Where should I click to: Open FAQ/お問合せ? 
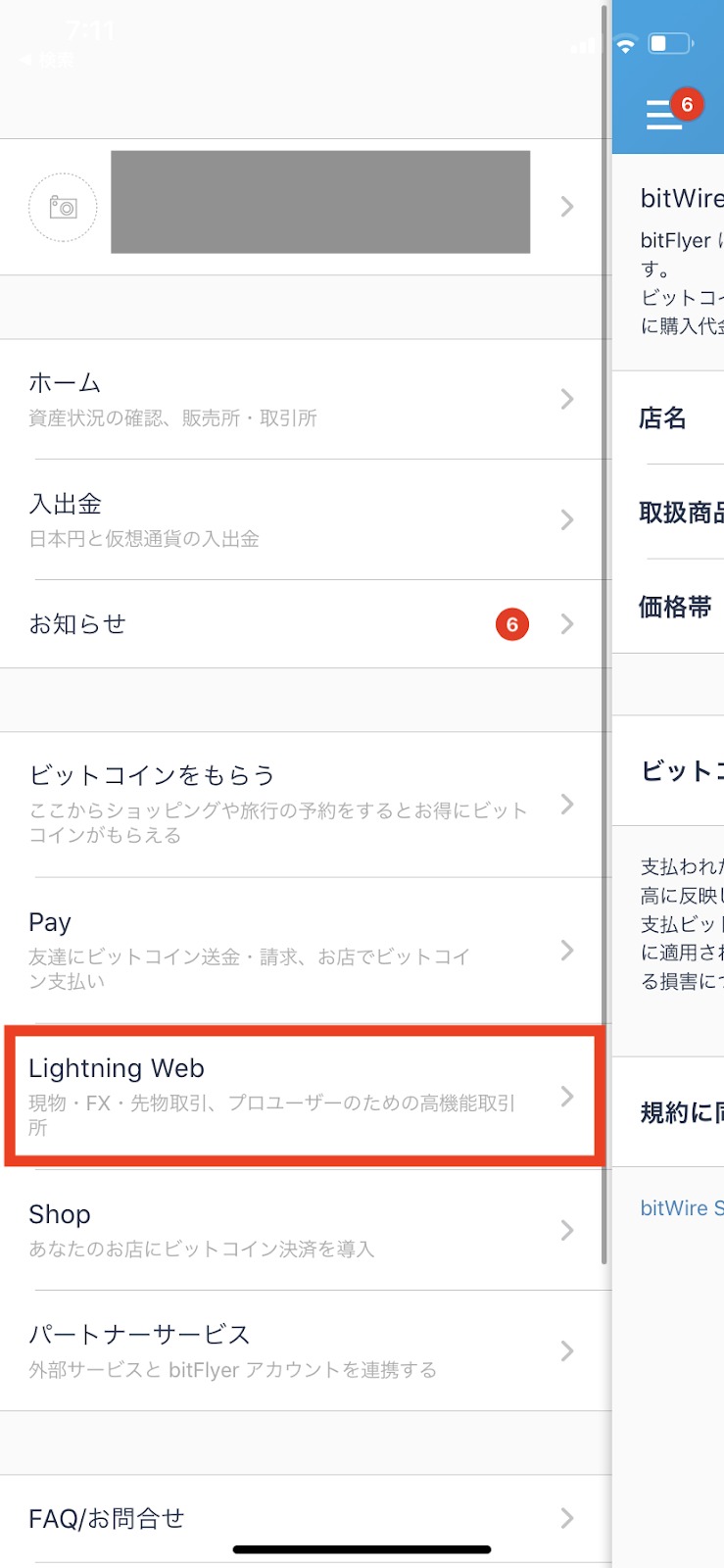304,1519
